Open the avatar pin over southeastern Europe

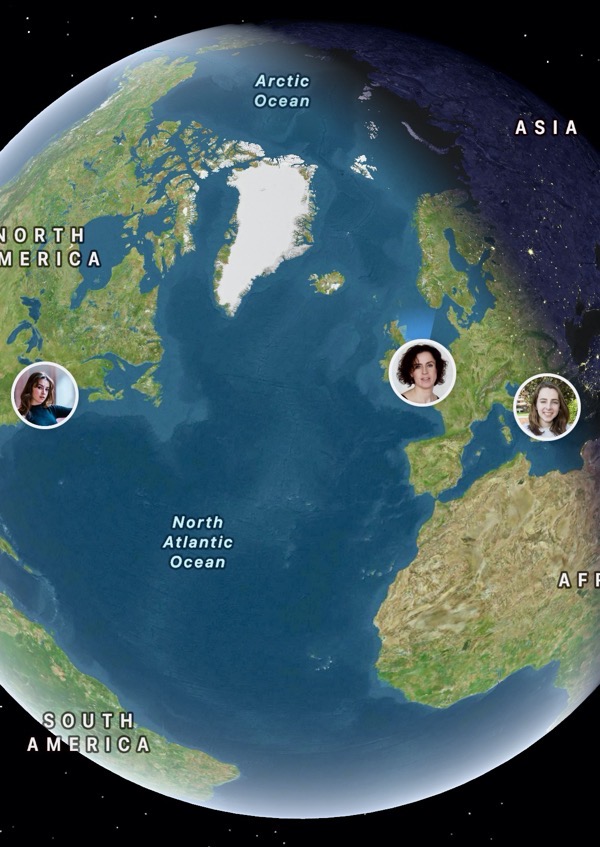pos(547,406)
